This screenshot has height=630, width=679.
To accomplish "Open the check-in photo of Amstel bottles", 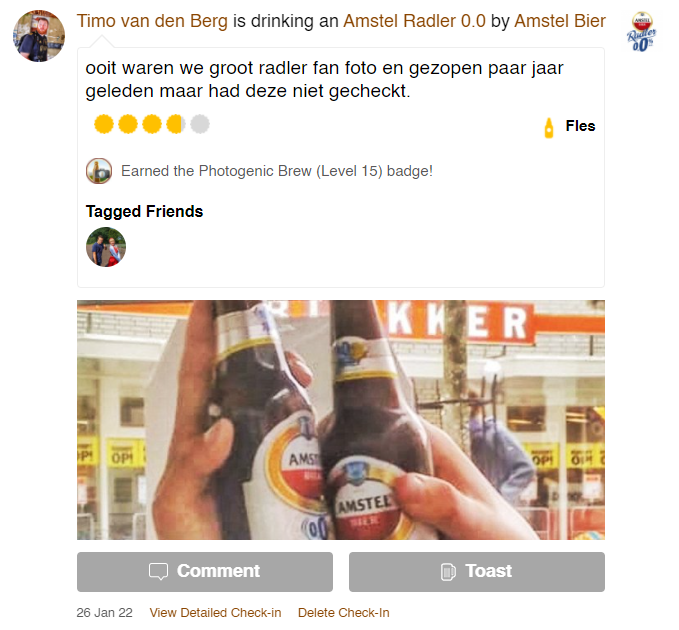I will pos(341,420).
